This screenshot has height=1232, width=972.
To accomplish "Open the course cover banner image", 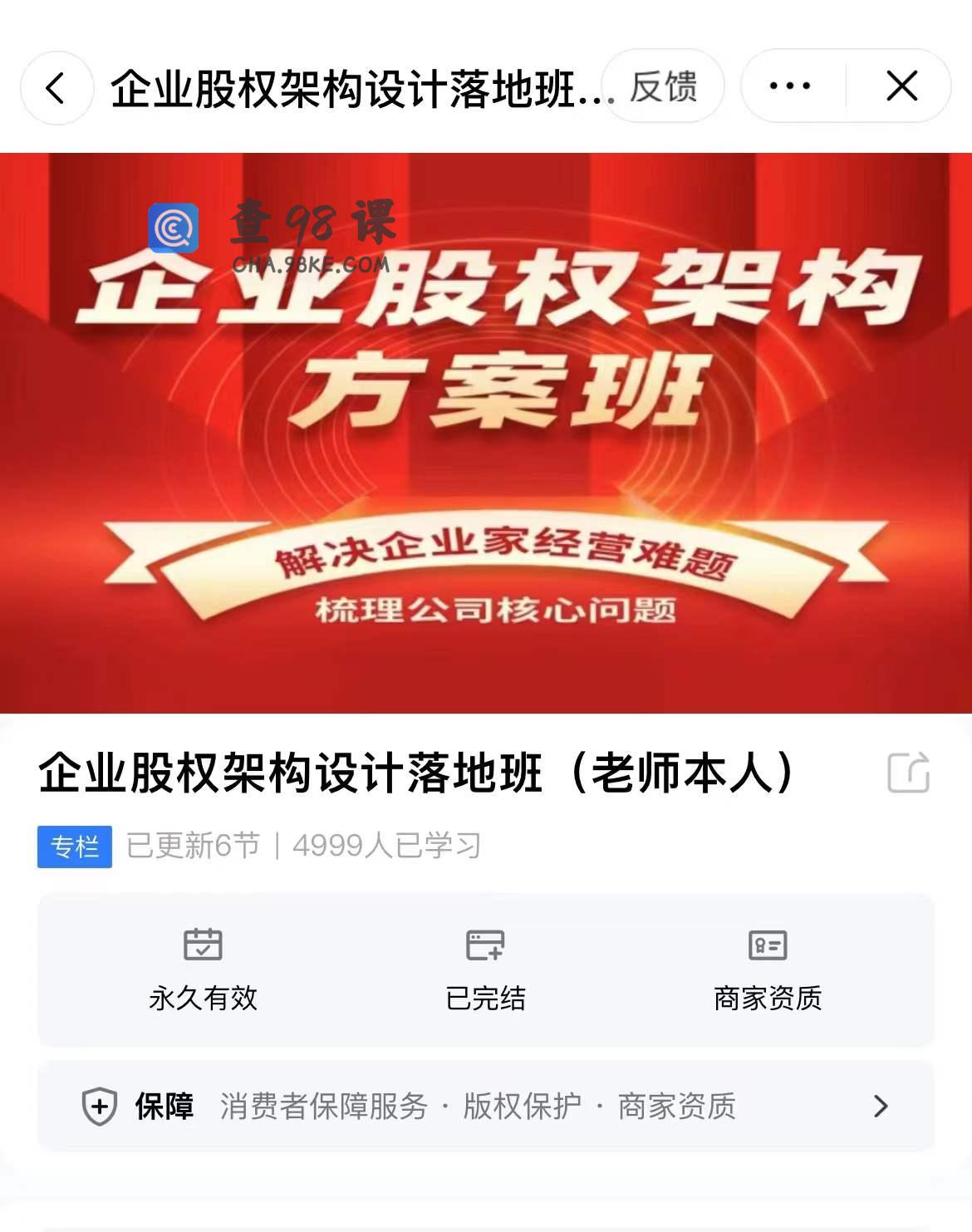I will coord(486,432).
